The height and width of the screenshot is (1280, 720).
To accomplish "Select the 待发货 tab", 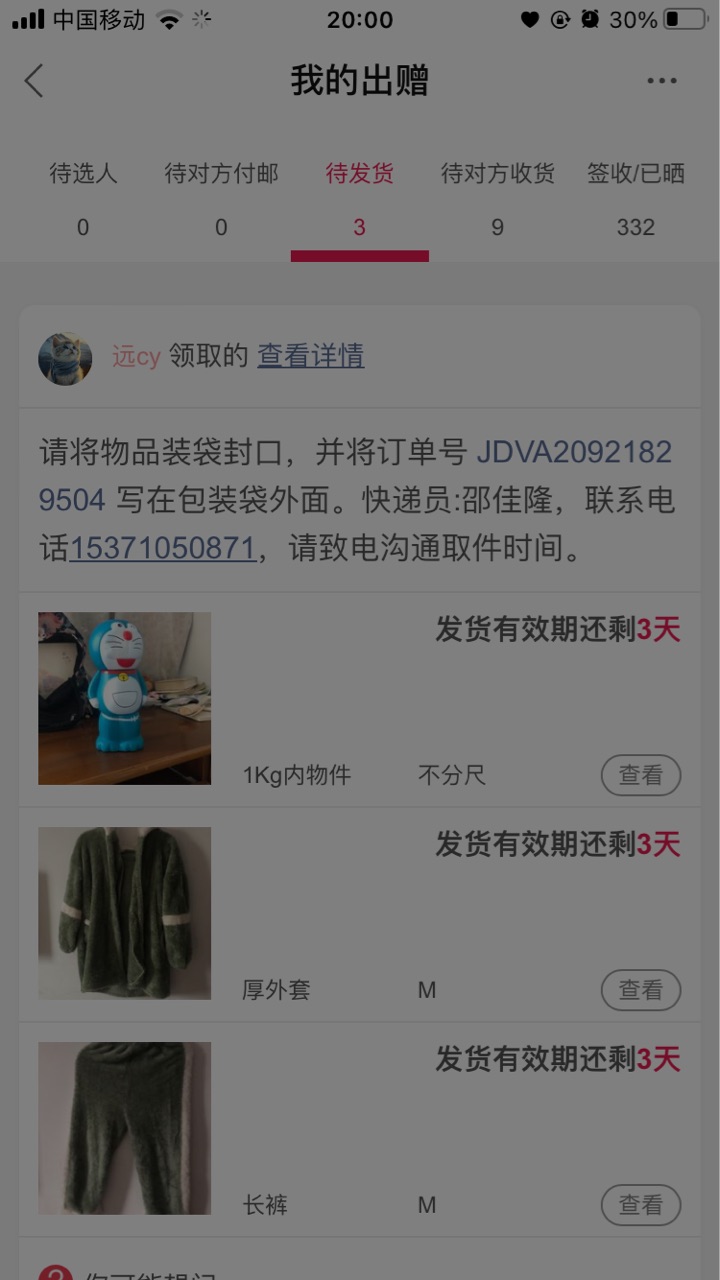I will click(x=360, y=200).
